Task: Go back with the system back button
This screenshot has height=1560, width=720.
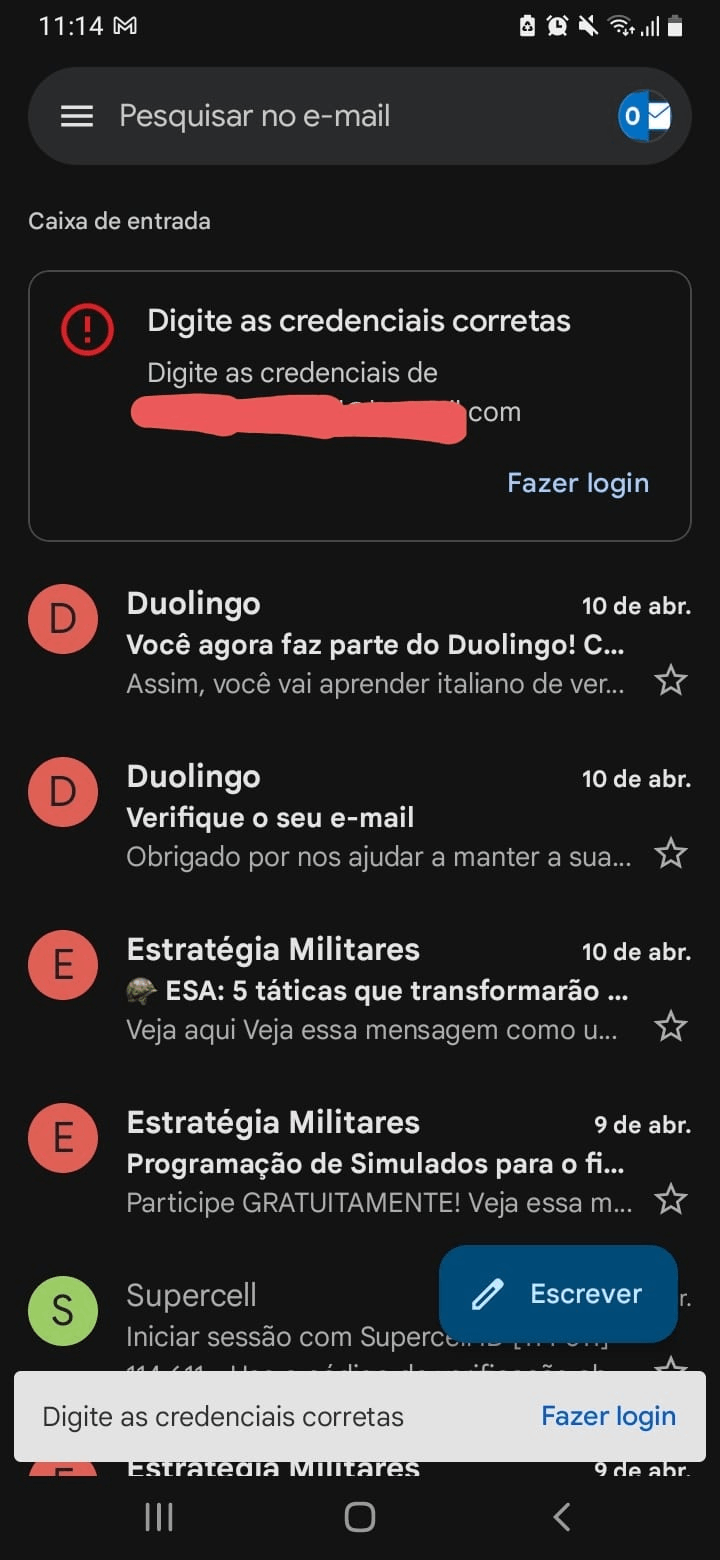Action: [x=562, y=1517]
